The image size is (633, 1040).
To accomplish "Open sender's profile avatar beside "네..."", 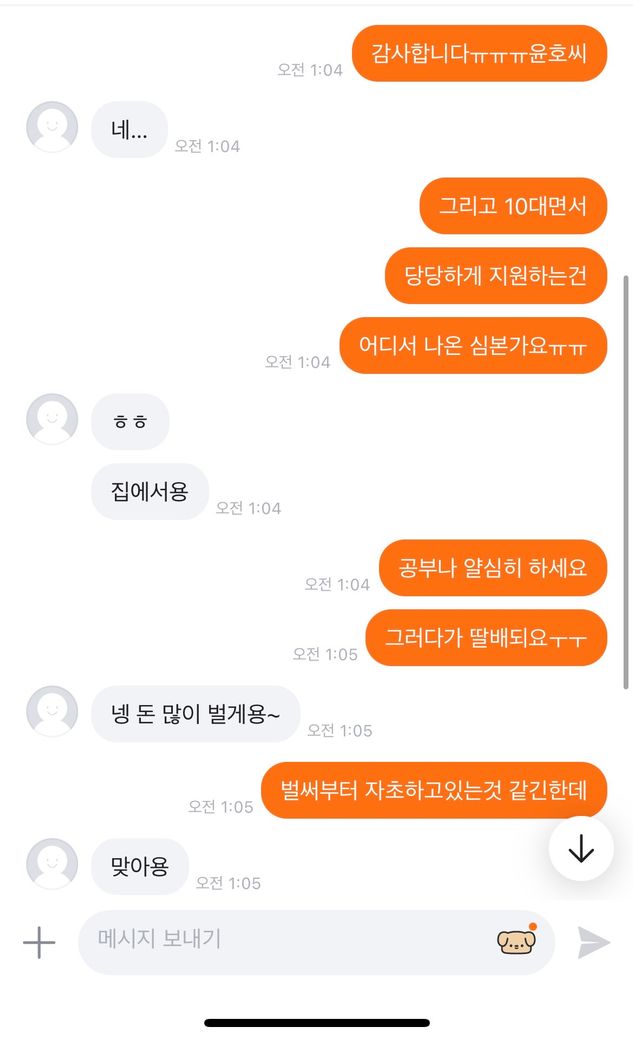I will point(52,128).
